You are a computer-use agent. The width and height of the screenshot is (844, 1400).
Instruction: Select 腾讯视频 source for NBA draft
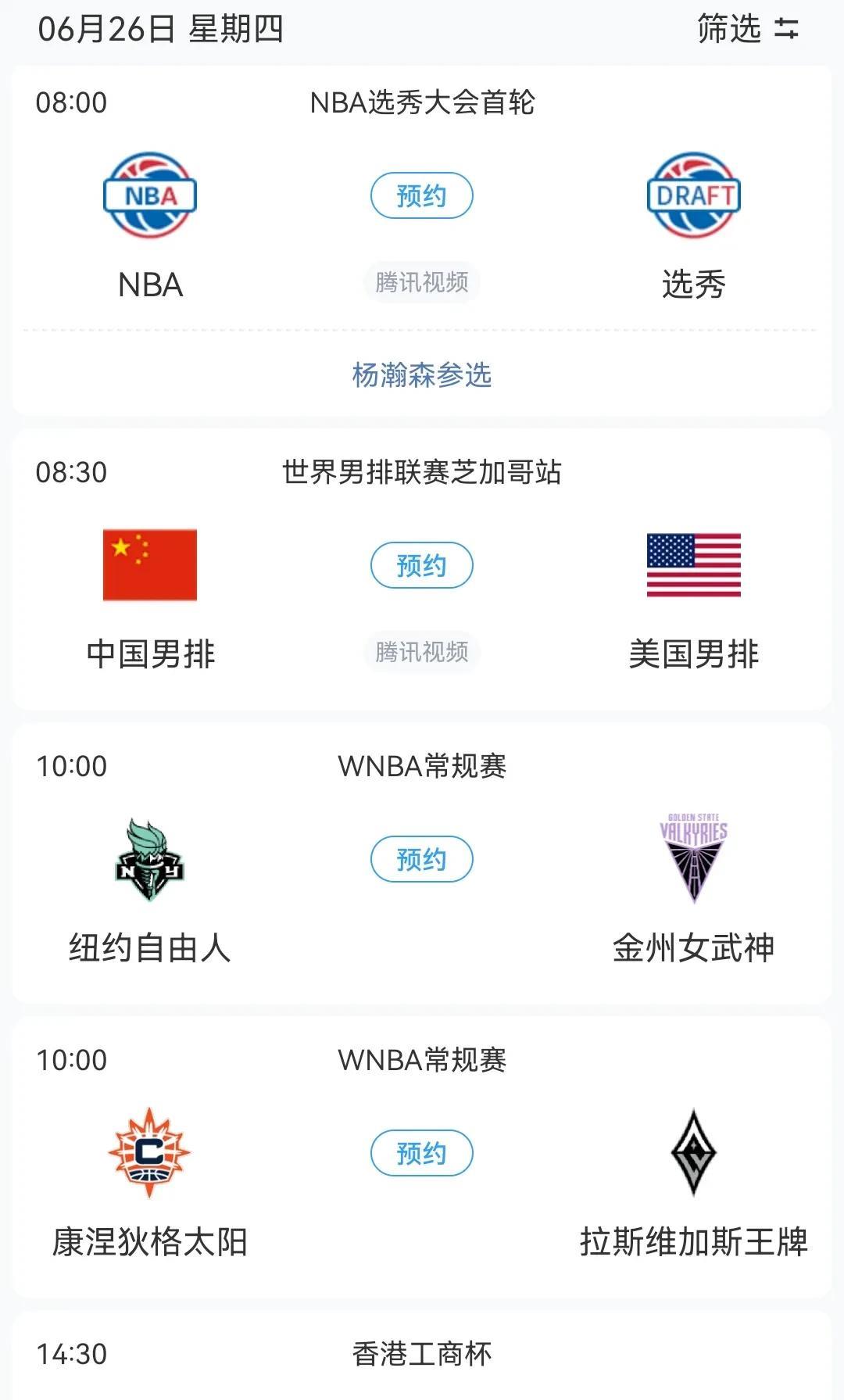421,282
